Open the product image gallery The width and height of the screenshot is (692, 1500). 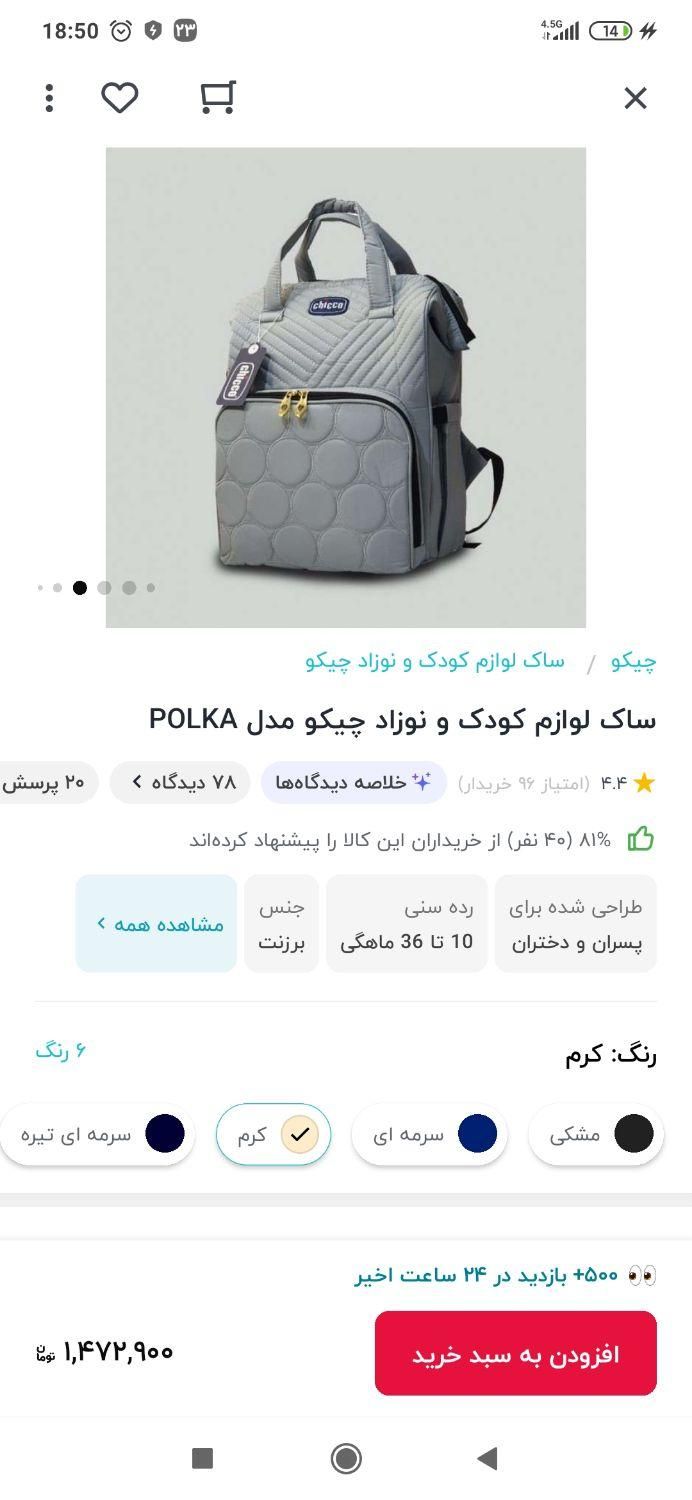(346, 388)
